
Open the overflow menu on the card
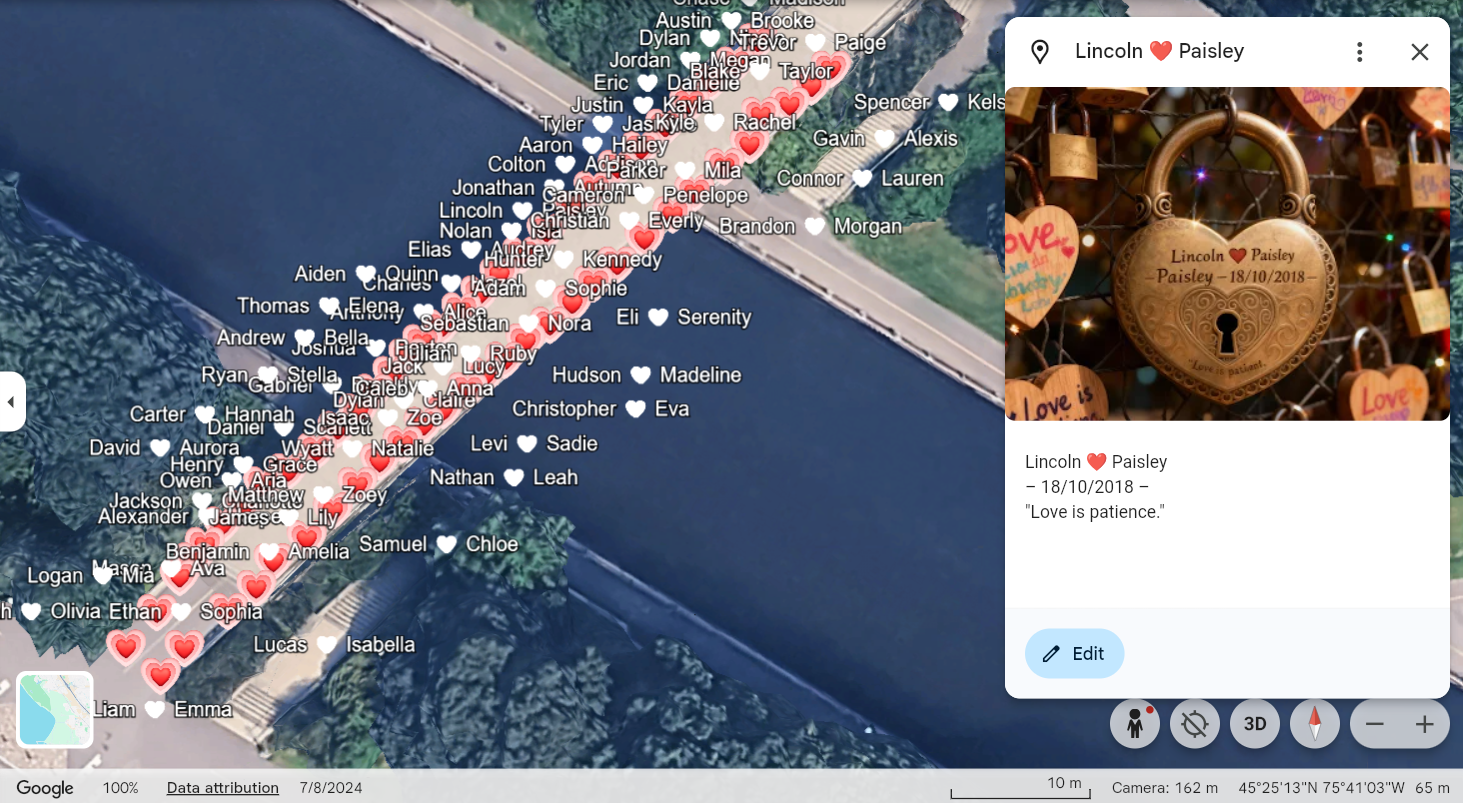coord(1359,52)
